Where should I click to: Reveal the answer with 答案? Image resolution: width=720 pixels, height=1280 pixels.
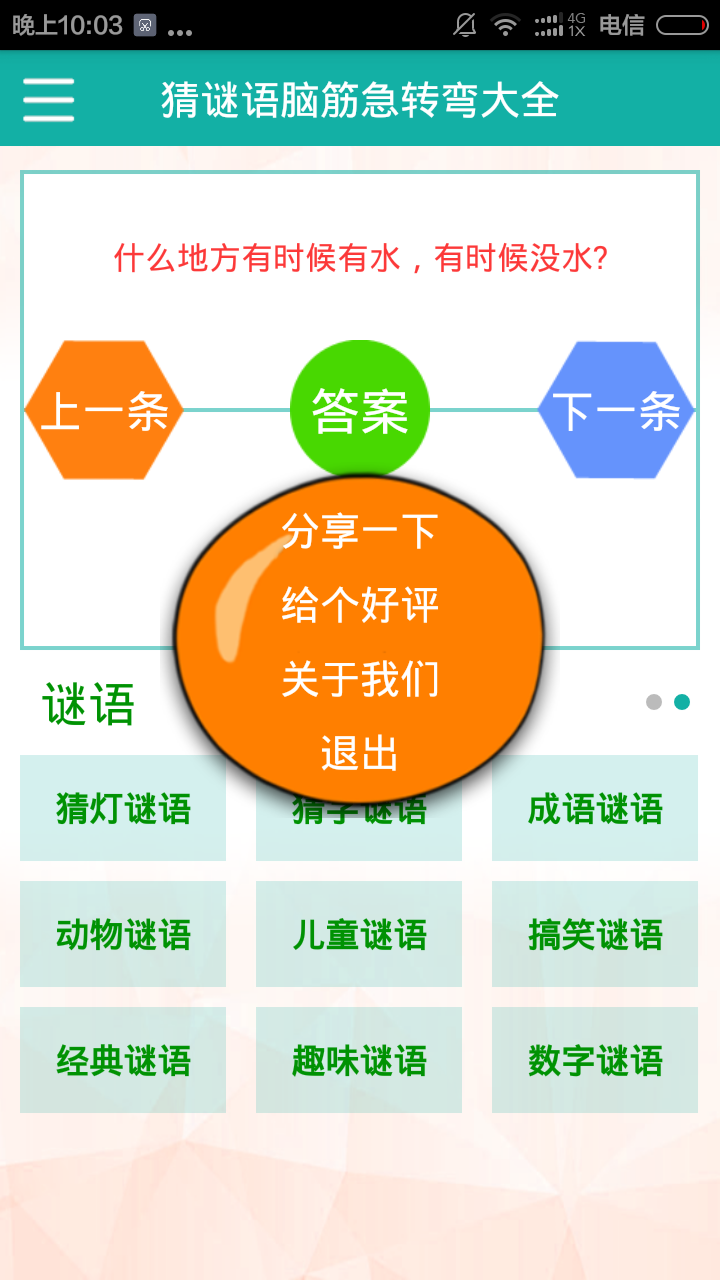pos(360,410)
